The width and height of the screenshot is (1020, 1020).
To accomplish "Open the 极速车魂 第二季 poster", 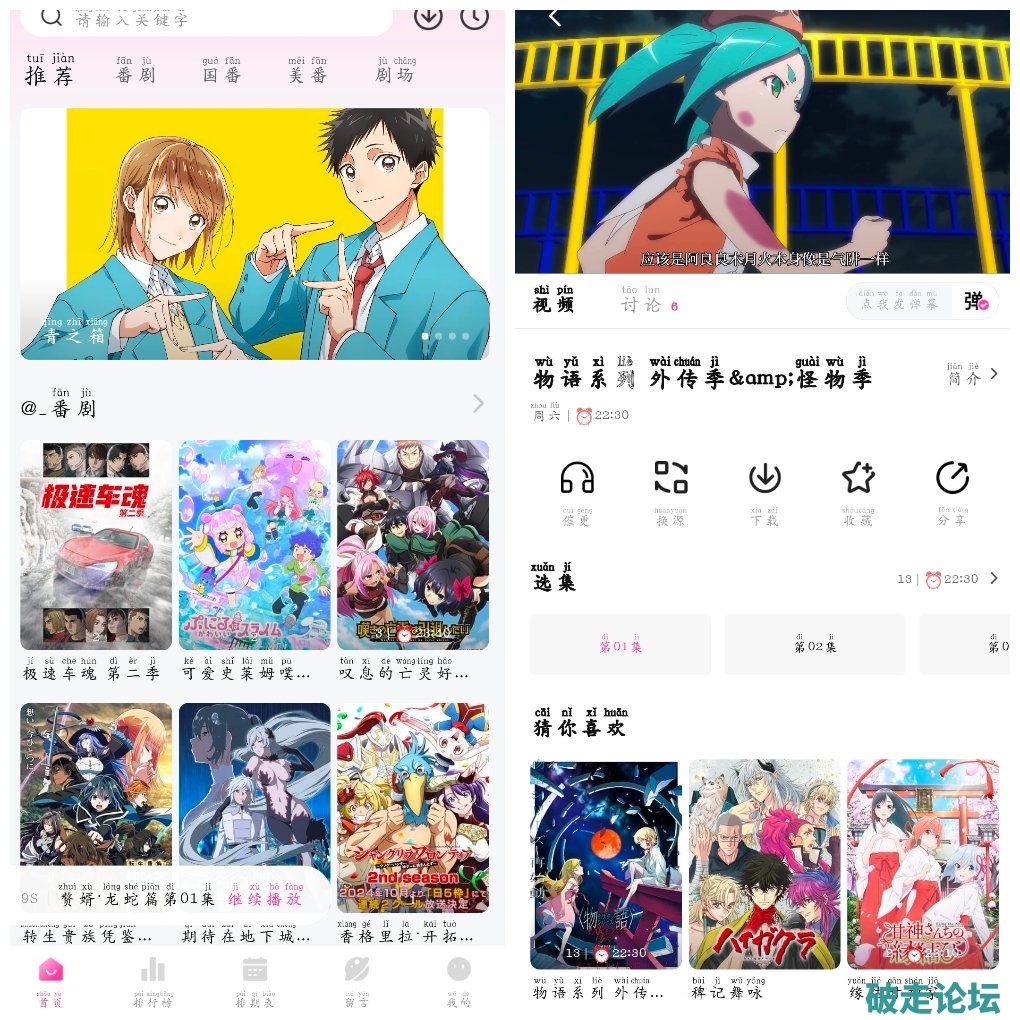I will pos(96,546).
